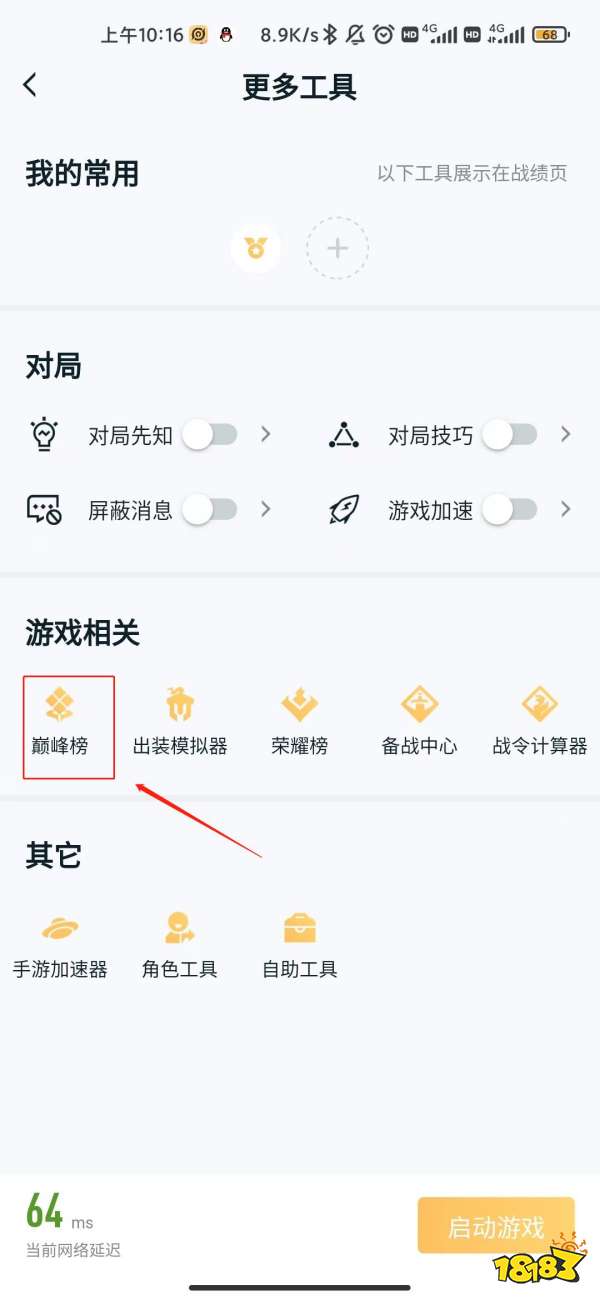Enable 对局先知 switch

pos(210,435)
